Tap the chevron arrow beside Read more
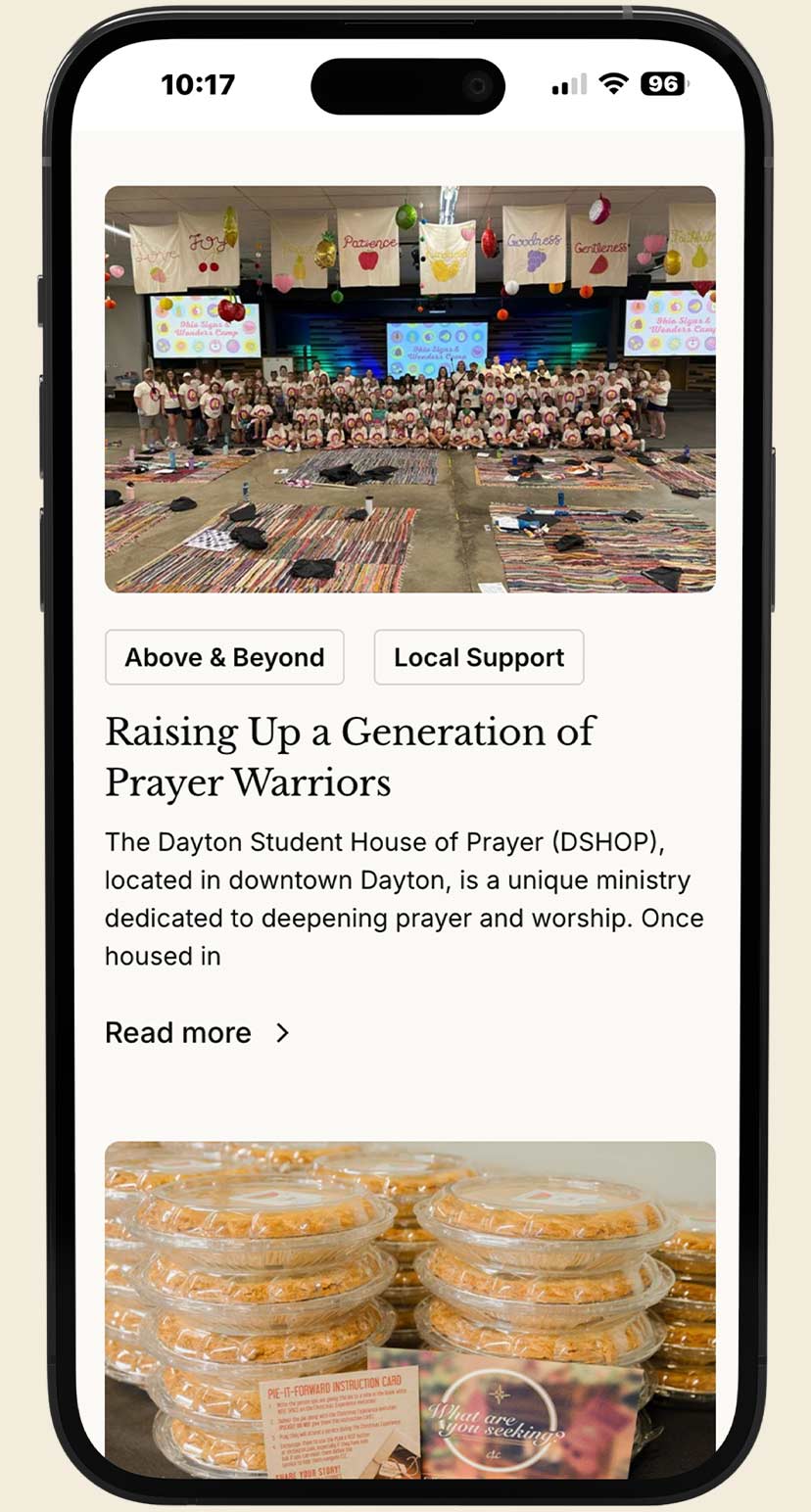This screenshot has height=1512, width=811. click(x=282, y=1033)
